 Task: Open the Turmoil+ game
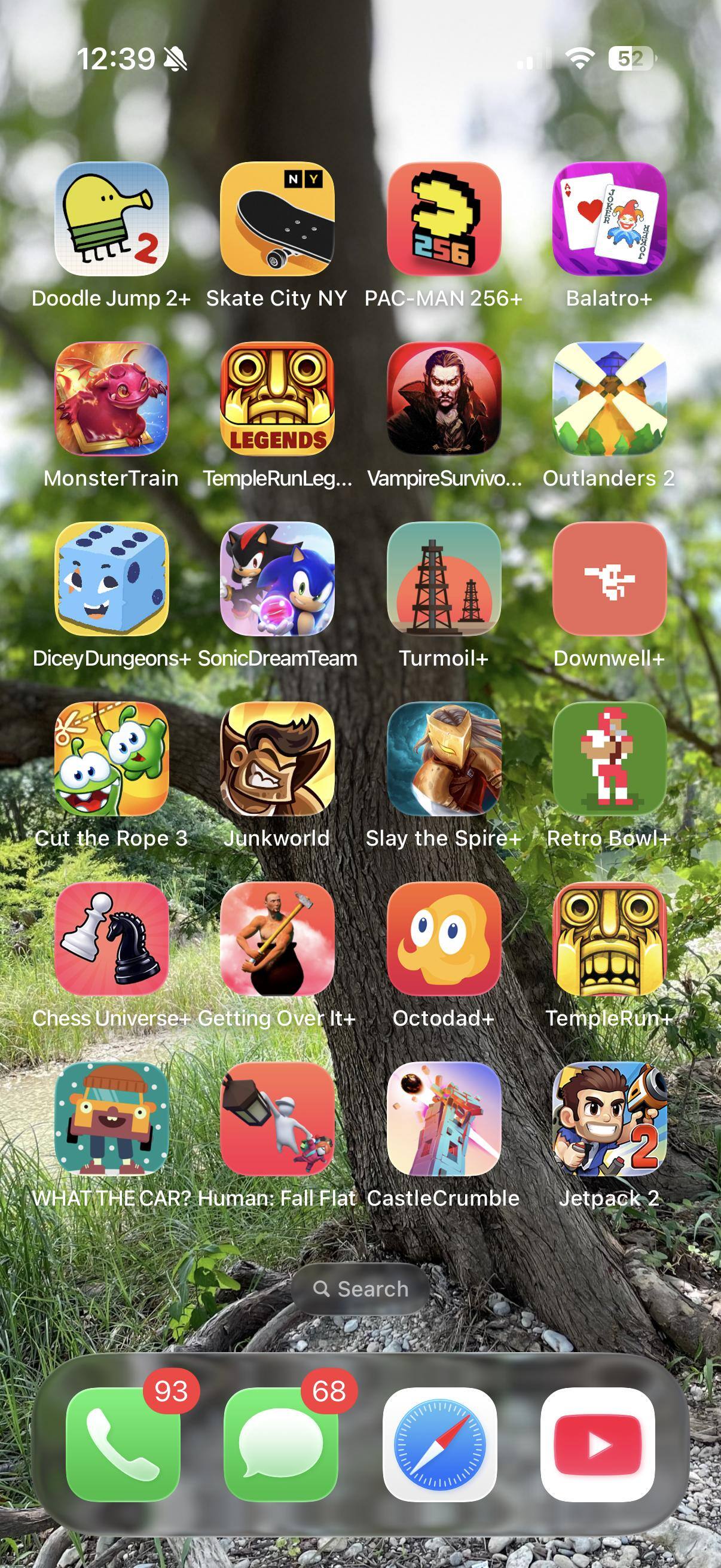(444, 579)
